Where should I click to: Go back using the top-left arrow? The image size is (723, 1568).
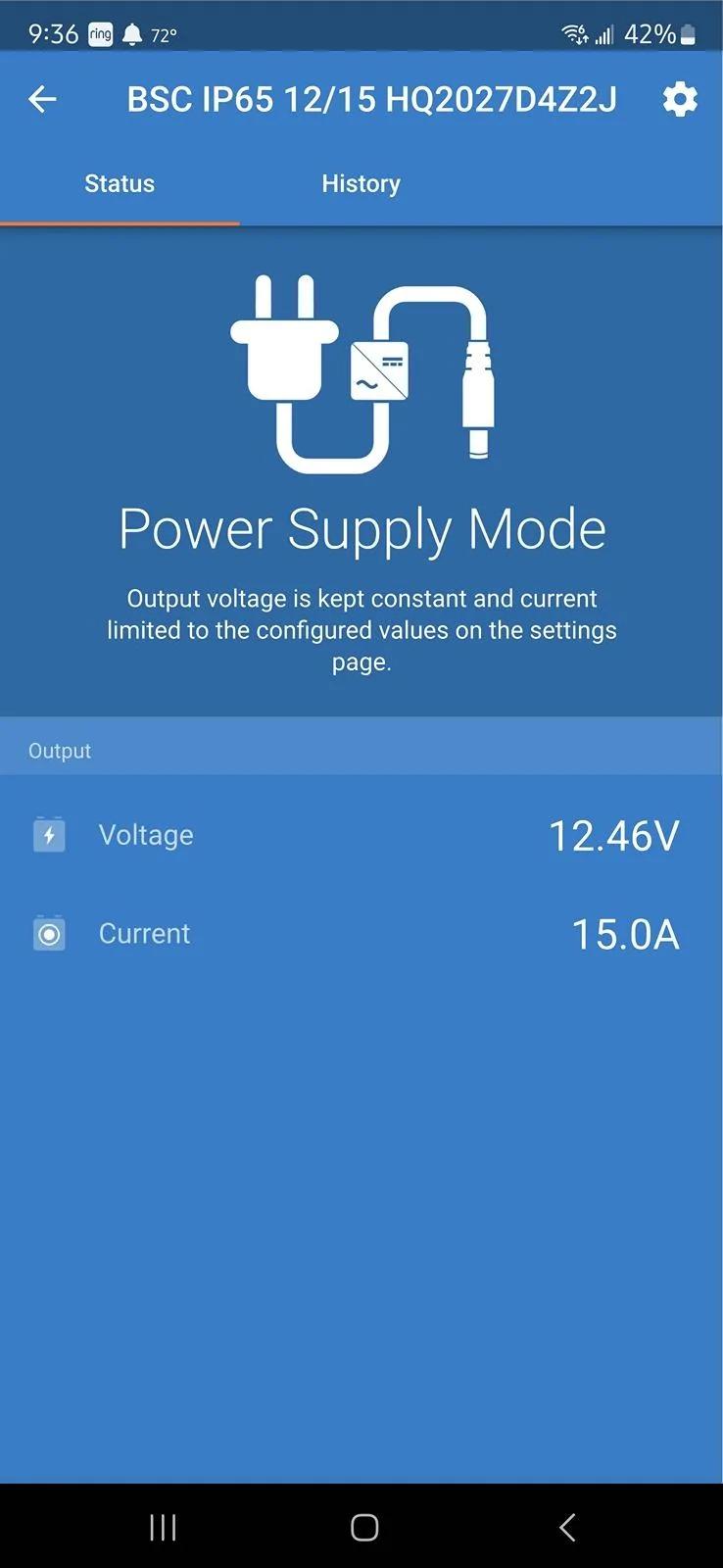pos(42,99)
